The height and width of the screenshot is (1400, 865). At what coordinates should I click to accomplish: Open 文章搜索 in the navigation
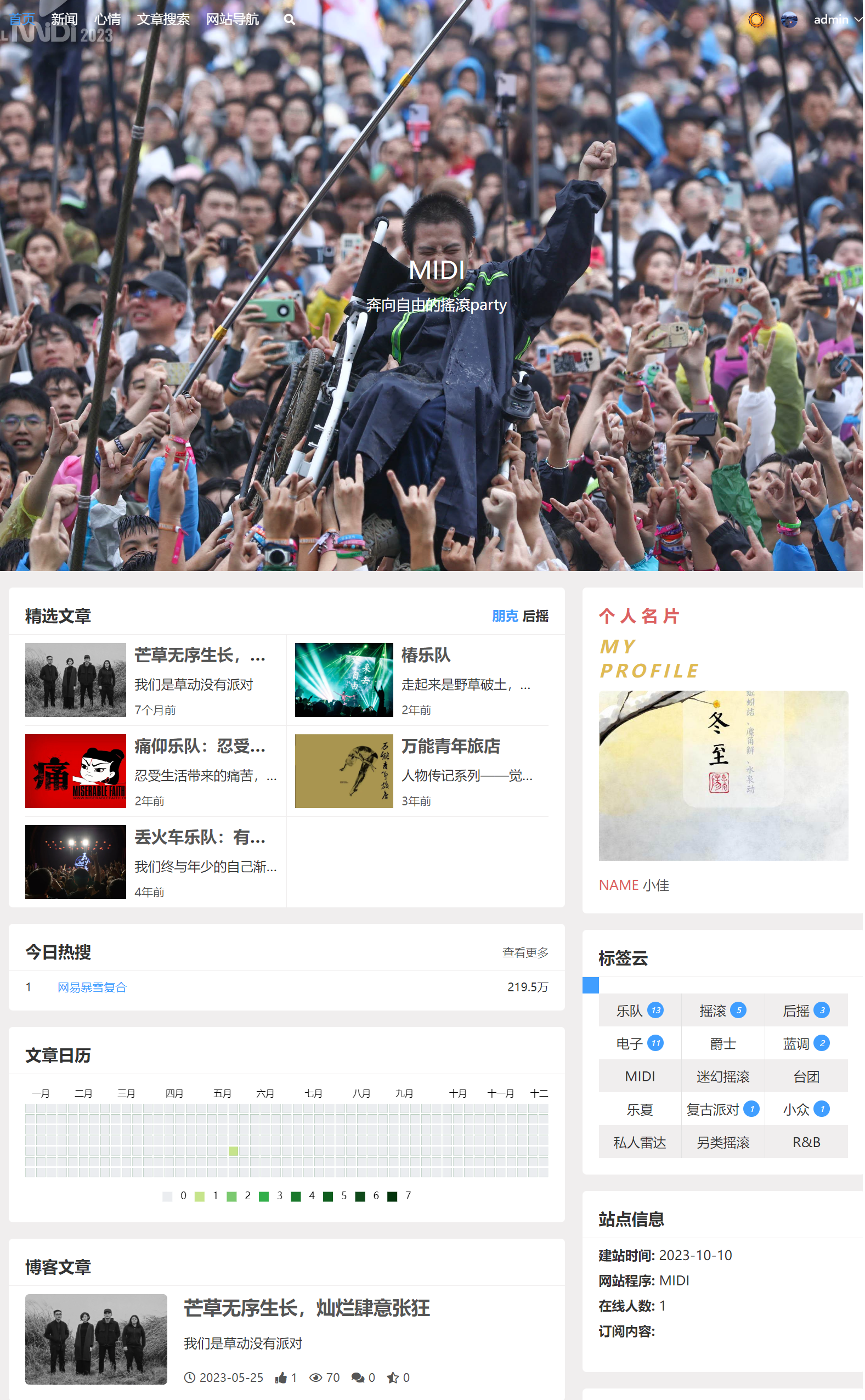pyautogui.click(x=163, y=19)
